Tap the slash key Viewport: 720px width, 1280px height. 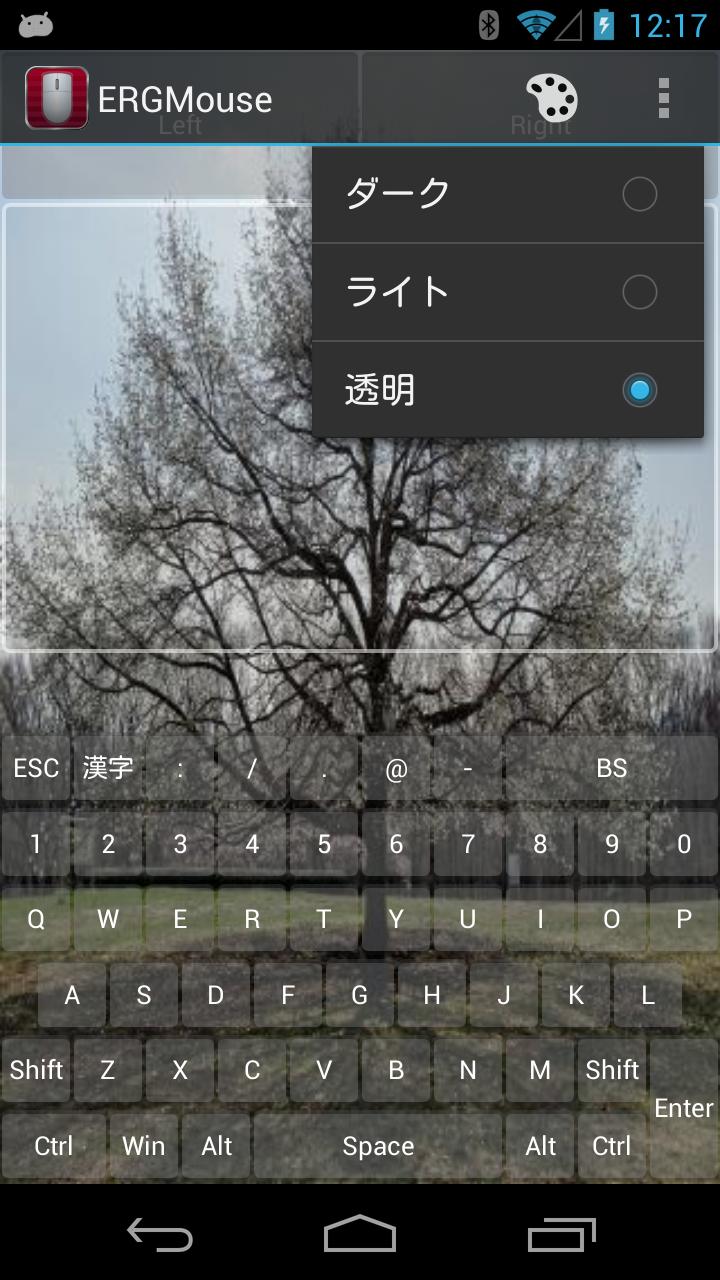click(252, 768)
